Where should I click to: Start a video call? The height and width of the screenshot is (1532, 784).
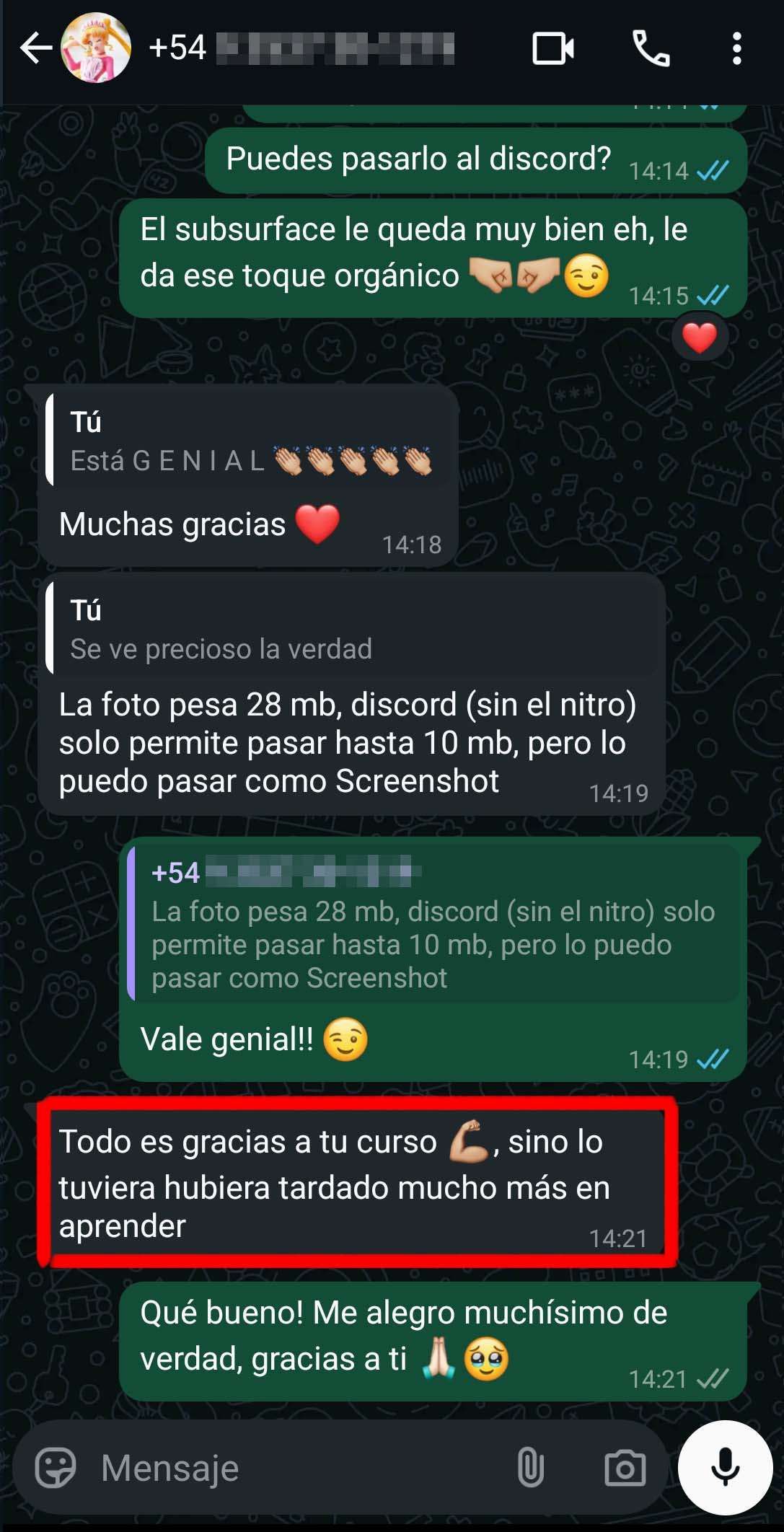(x=553, y=49)
